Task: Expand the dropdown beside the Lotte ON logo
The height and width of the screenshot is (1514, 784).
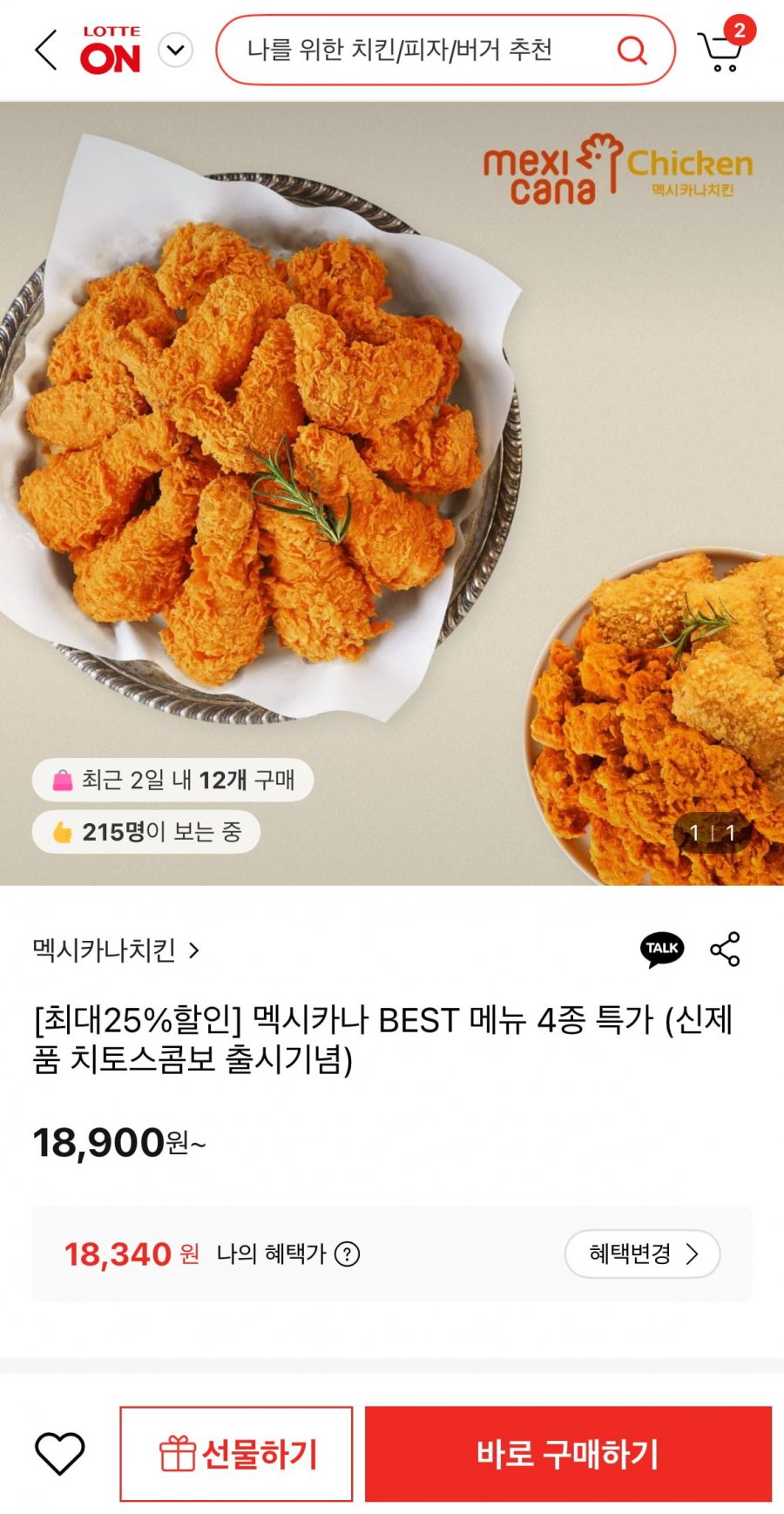Action: click(x=175, y=50)
